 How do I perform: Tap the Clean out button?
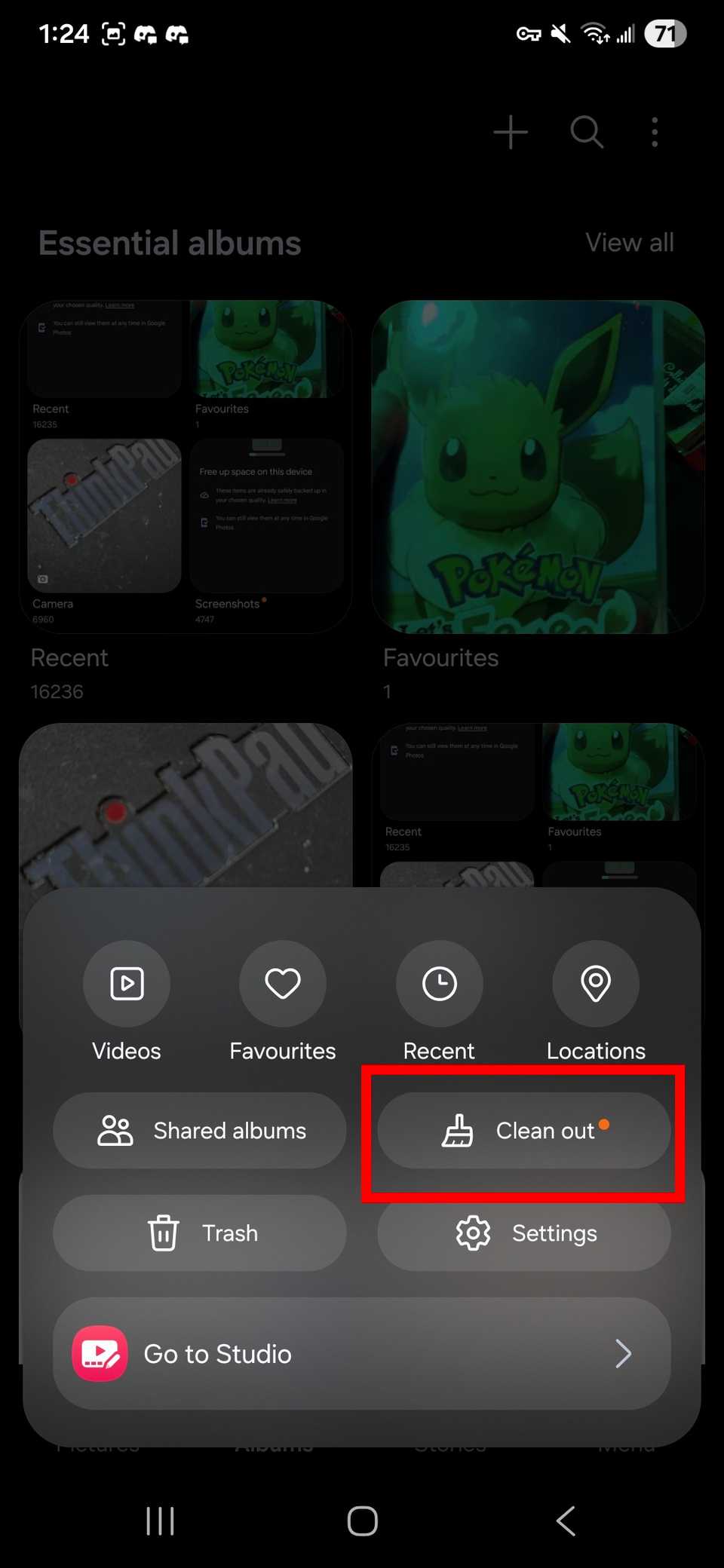point(523,1131)
